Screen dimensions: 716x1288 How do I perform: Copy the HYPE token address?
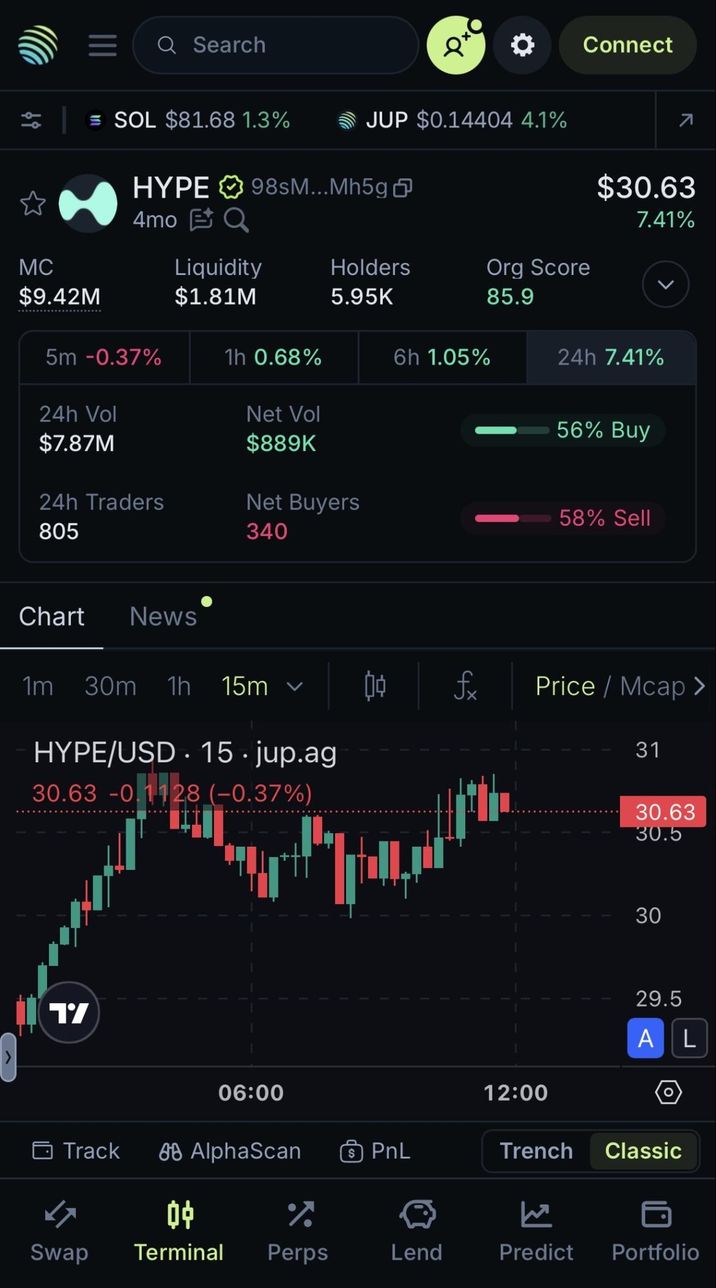click(403, 187)
